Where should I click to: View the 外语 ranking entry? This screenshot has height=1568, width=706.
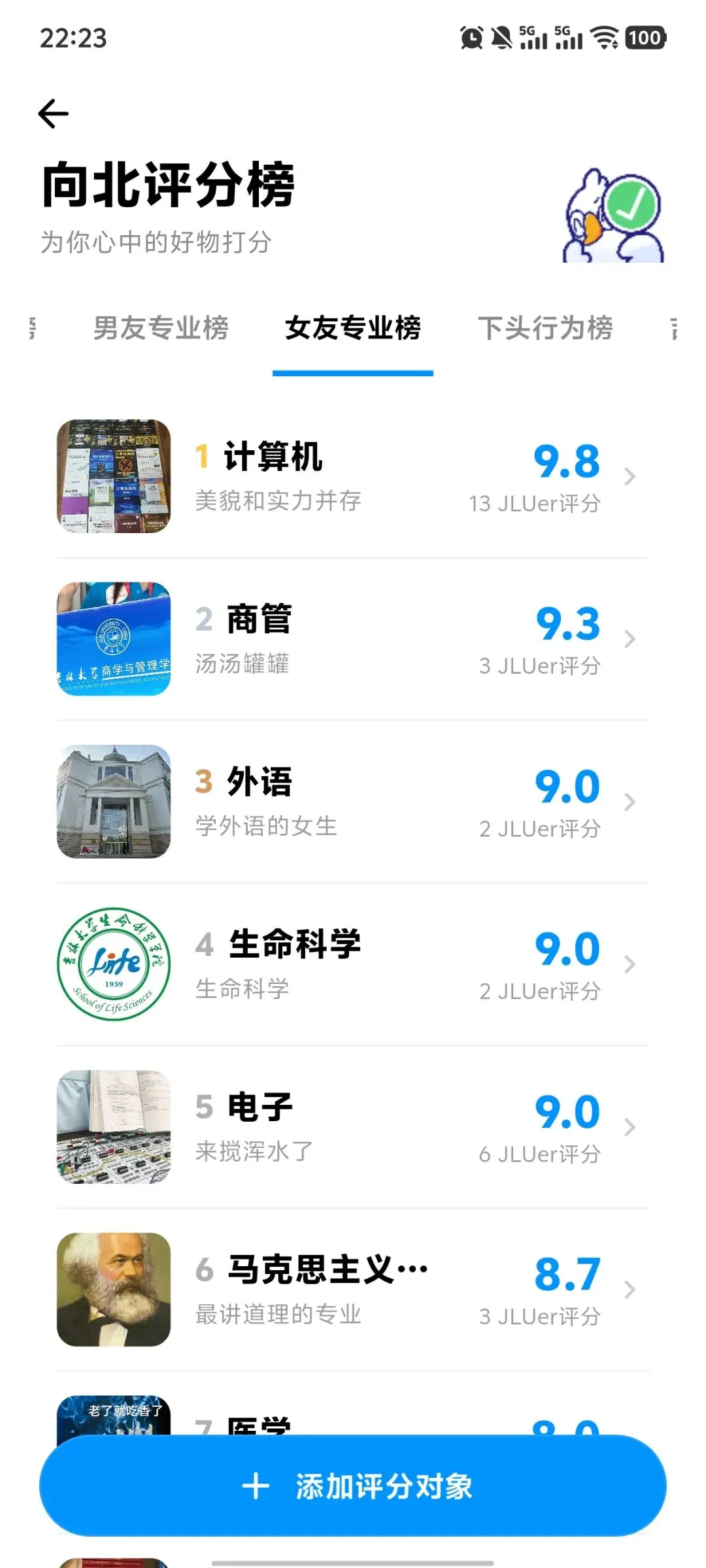(353, 802)
